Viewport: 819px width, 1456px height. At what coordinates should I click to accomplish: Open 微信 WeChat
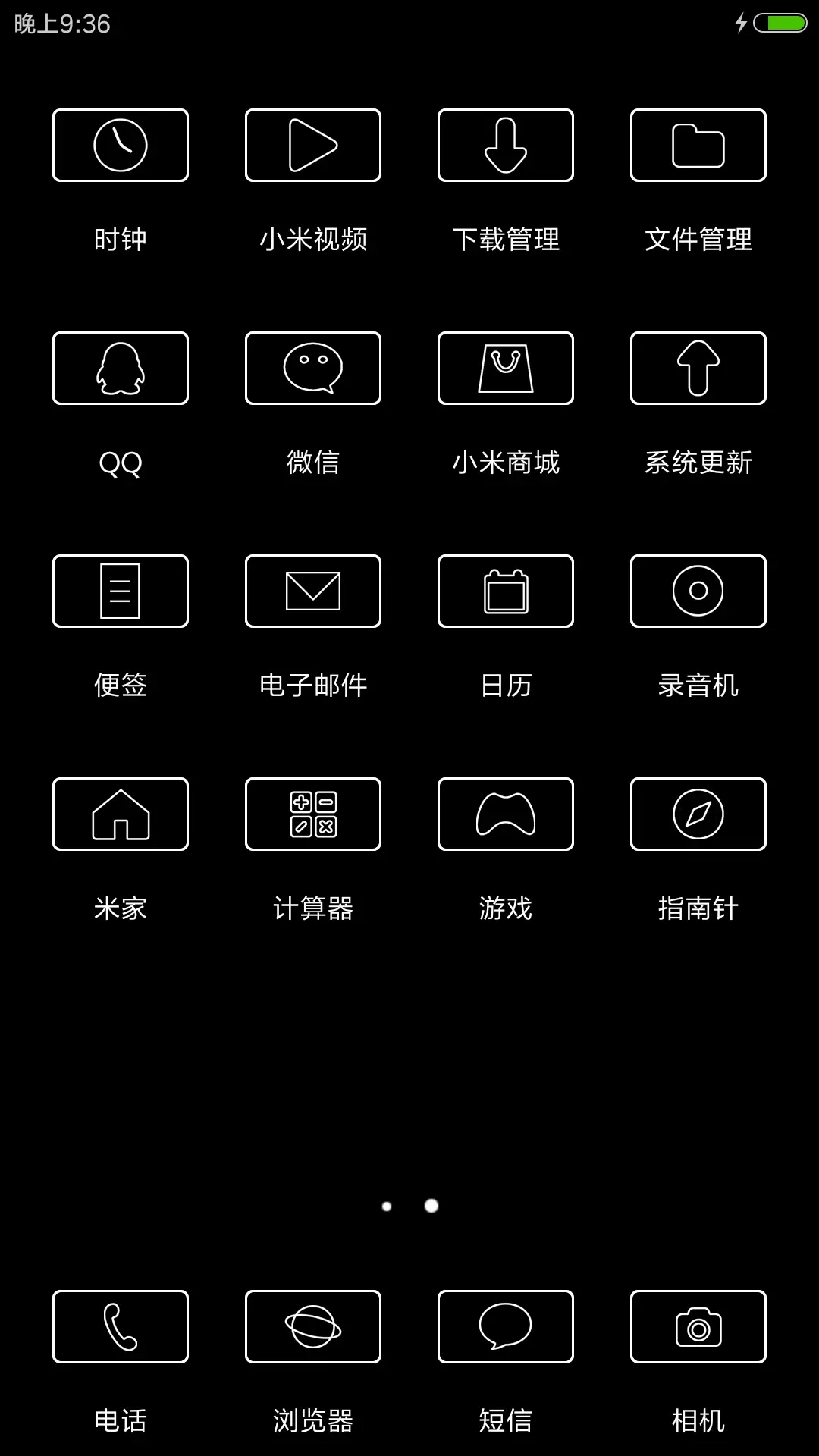(x=313, y=368)
